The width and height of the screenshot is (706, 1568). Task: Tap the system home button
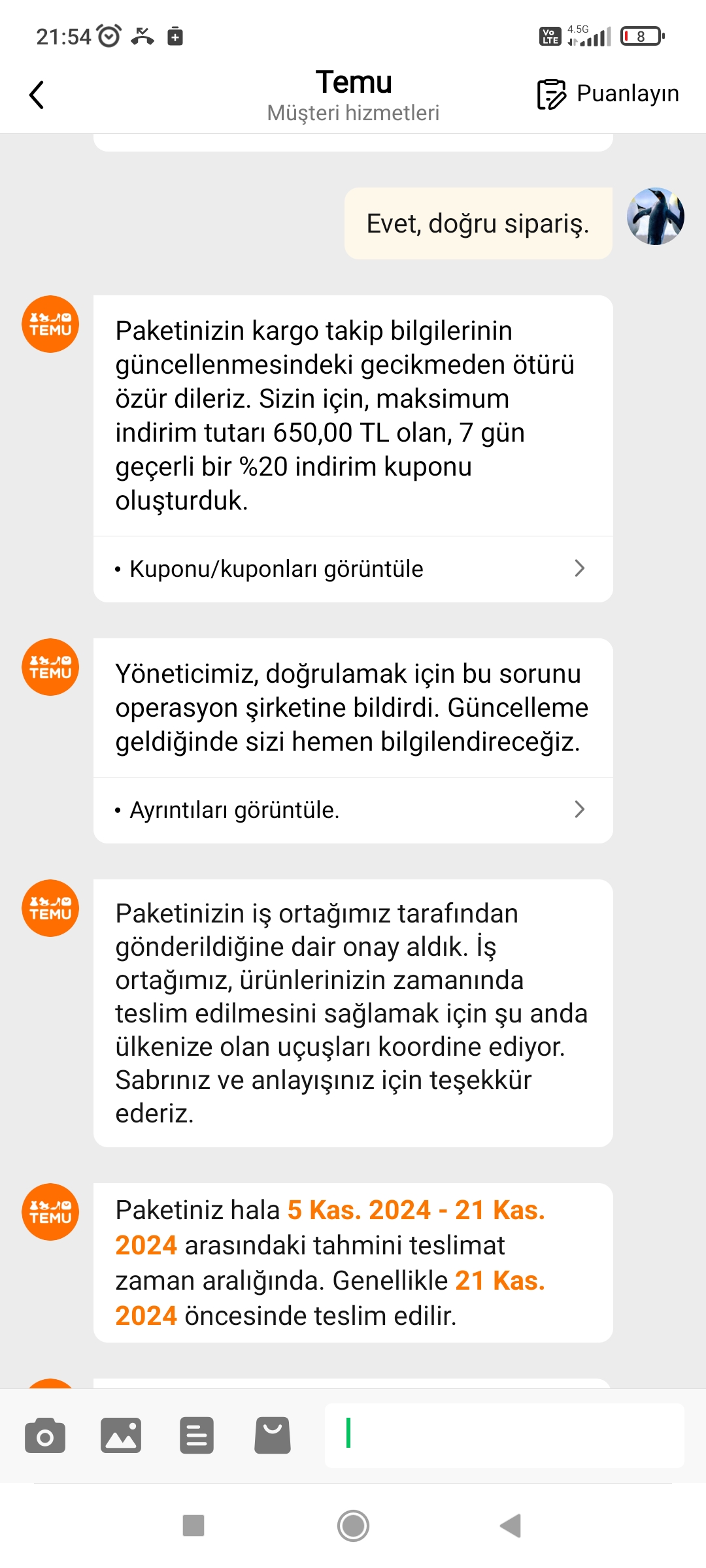pyautogui.click(x=353, y=1526)
